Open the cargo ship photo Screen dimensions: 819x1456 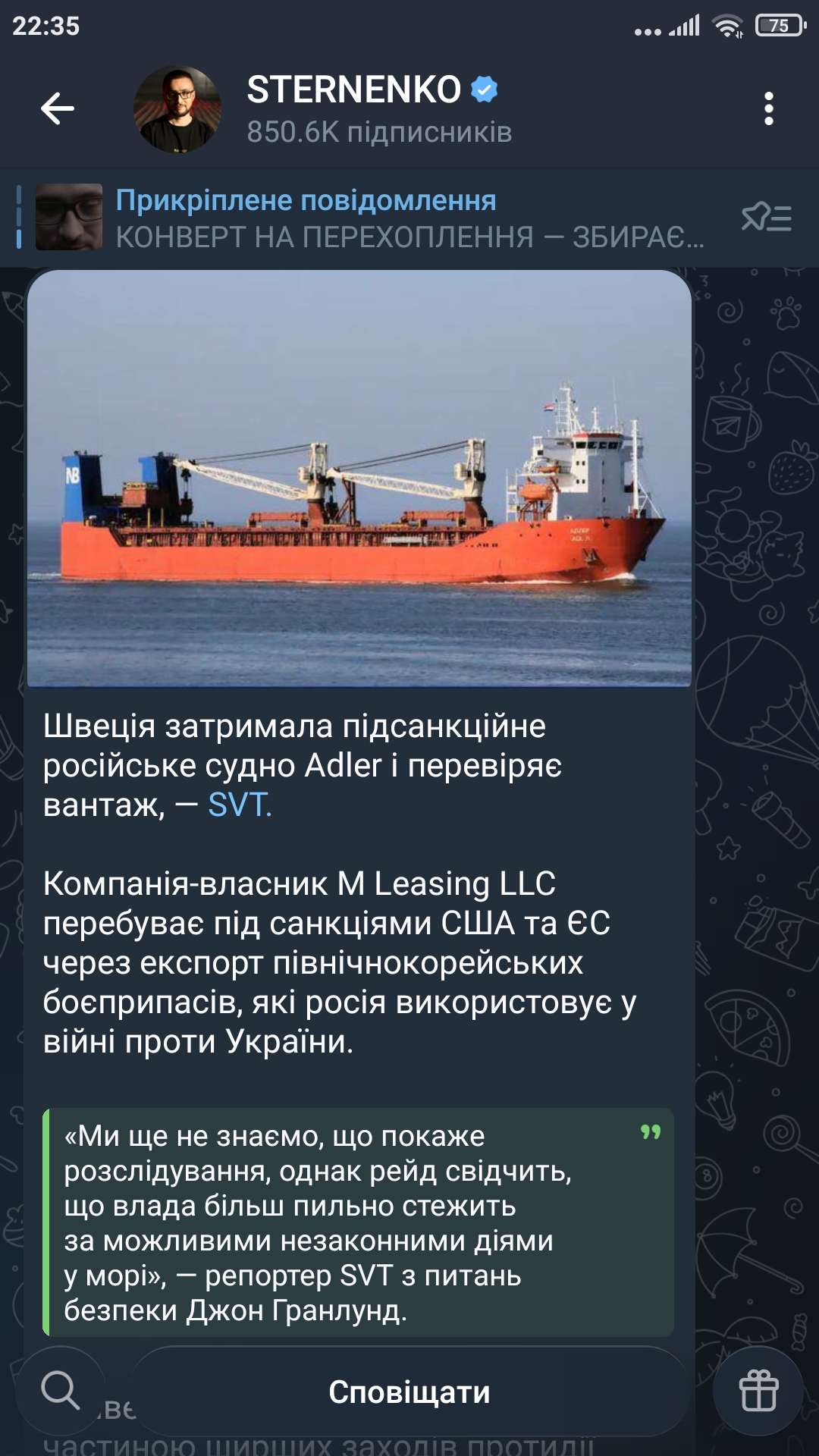point(359,478)
